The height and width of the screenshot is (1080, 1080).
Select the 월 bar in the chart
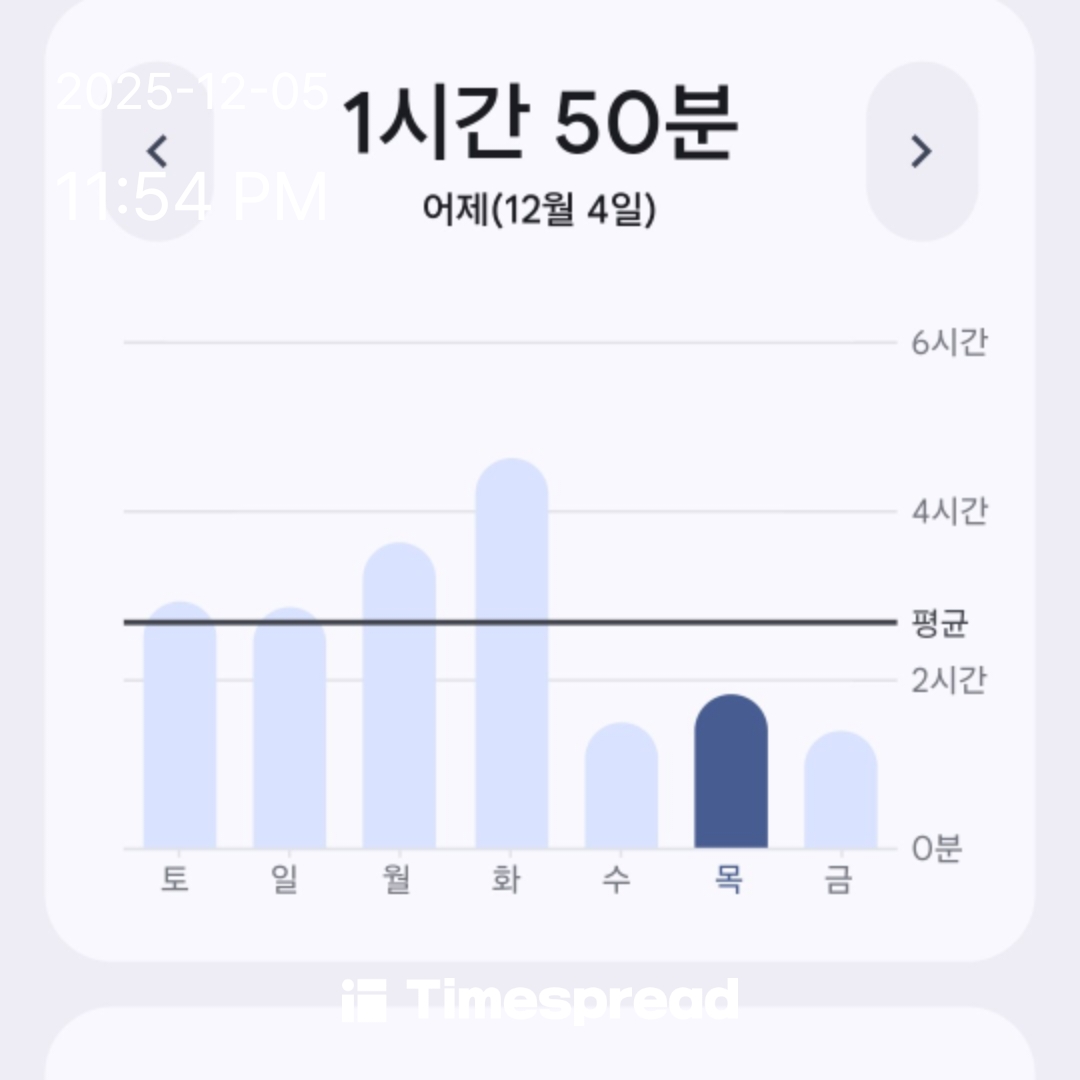click(x=399, y=698)
